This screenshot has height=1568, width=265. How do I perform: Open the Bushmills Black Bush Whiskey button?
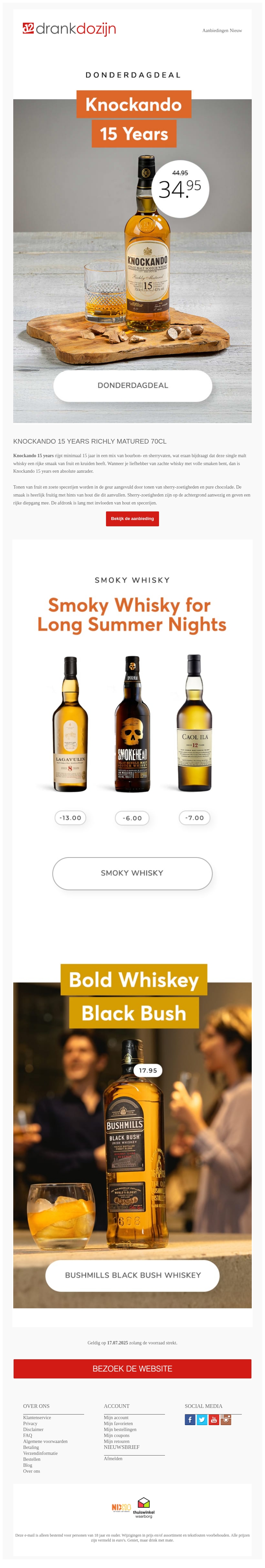(x=132, y=1275)
